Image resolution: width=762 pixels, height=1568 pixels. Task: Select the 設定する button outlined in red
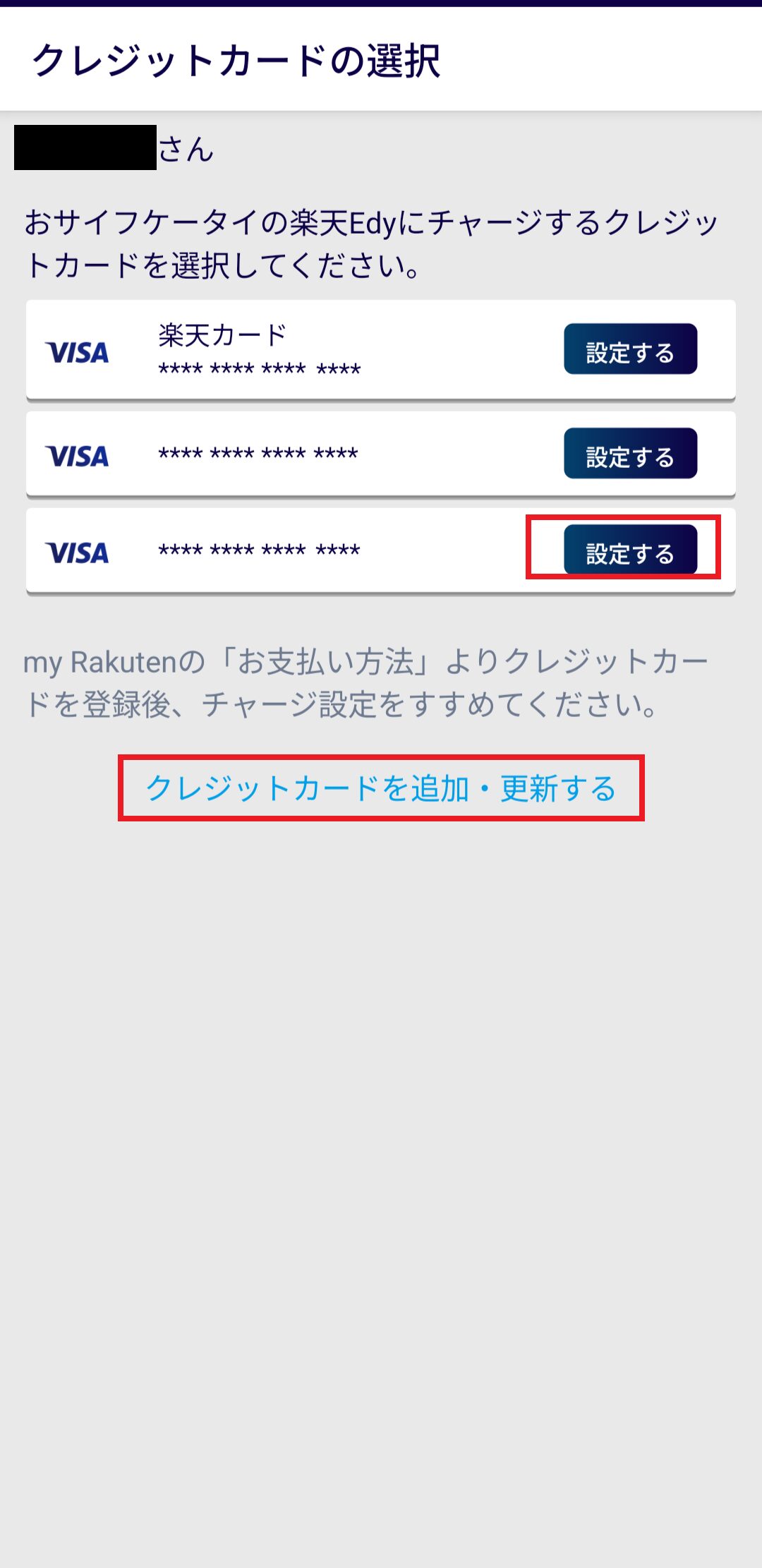[630, 550]
